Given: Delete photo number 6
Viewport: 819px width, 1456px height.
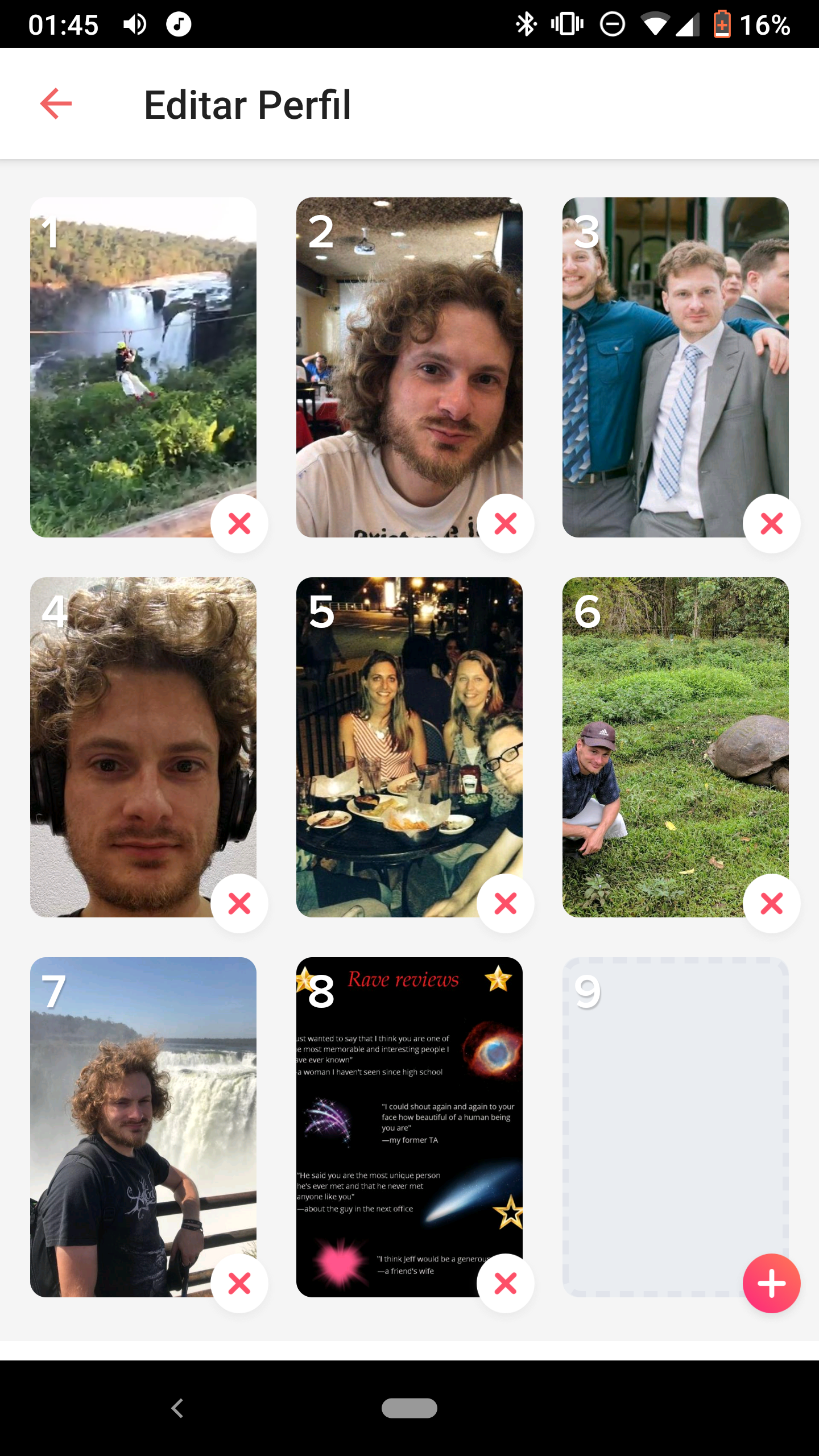Looking at the screenshot, I should coord(772,903).
